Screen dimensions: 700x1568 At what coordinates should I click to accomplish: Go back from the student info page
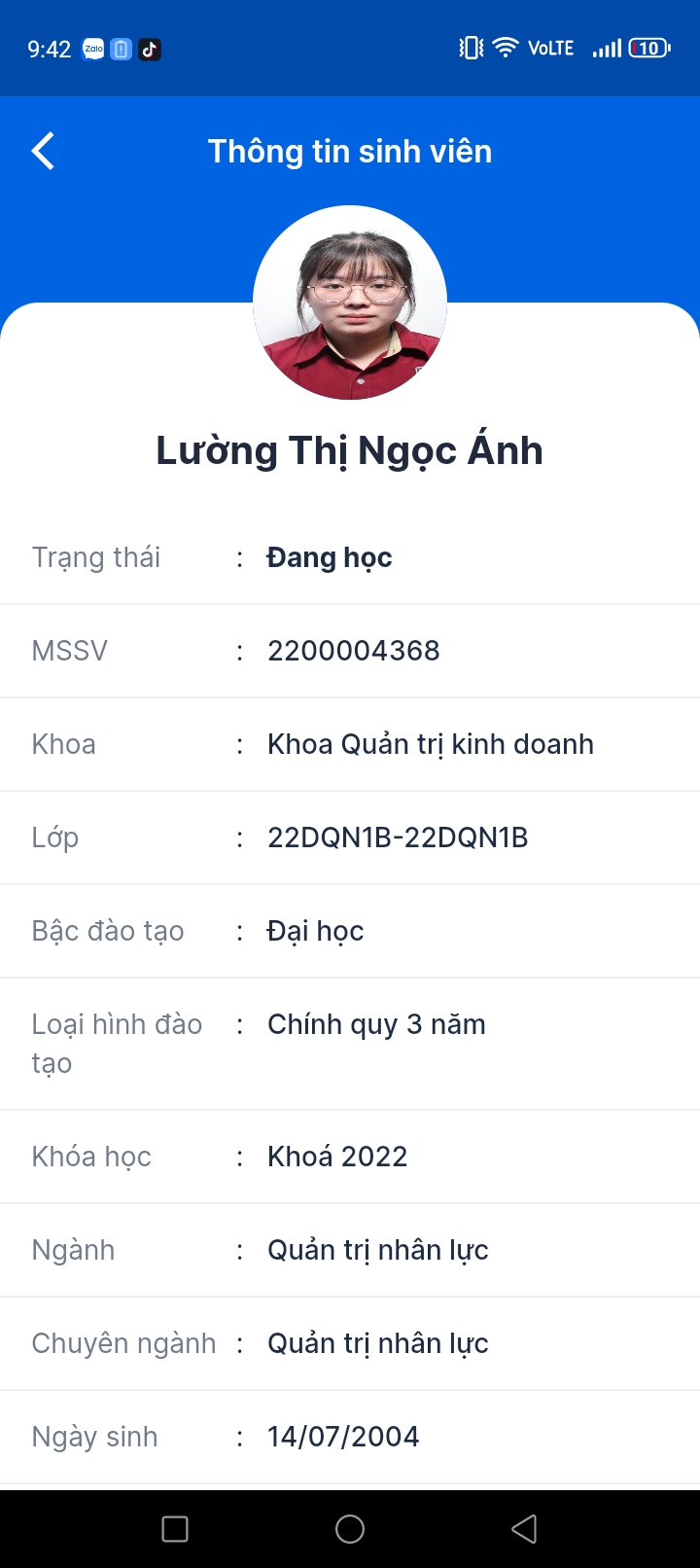pyautogui.click(x=43, y=152)
